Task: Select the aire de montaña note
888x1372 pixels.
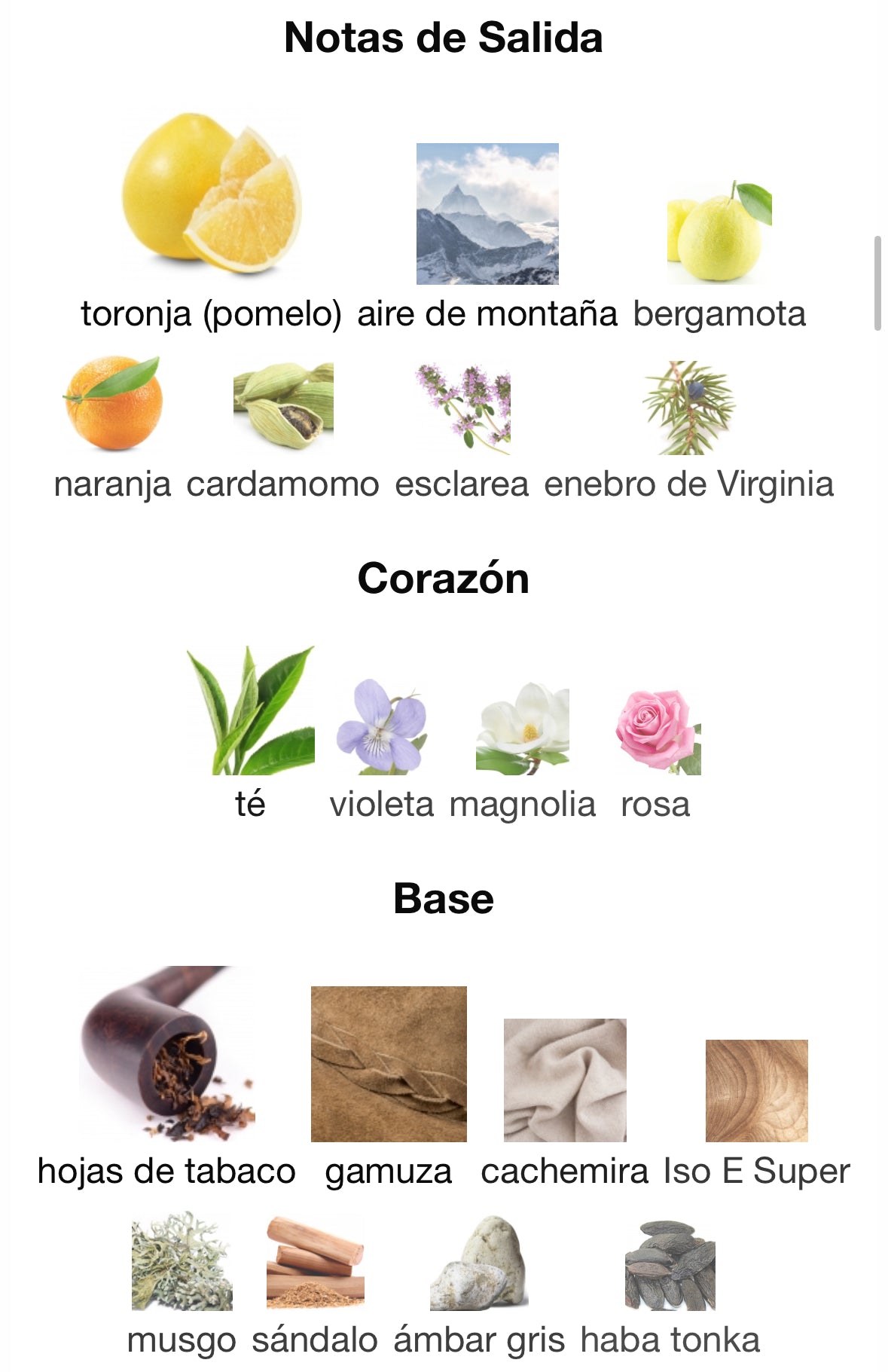Action: click(x=487, y=214)
